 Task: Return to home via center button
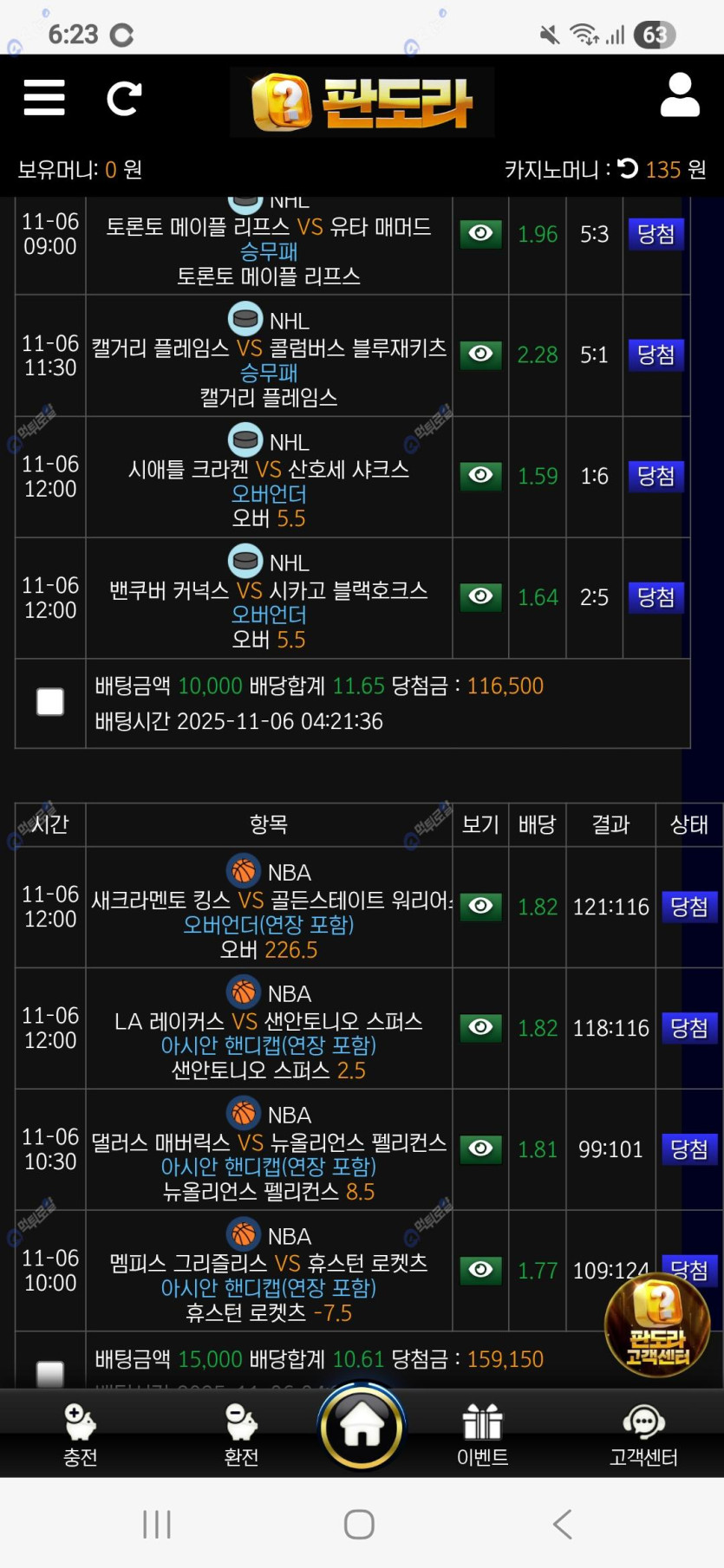362,1427
